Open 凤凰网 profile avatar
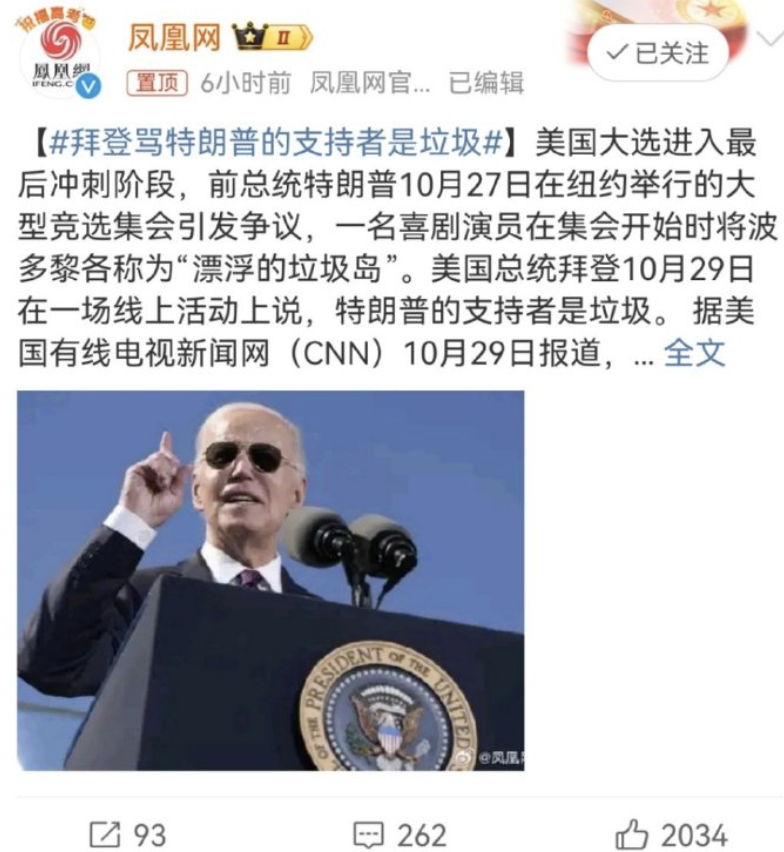 tap(60, 55)
